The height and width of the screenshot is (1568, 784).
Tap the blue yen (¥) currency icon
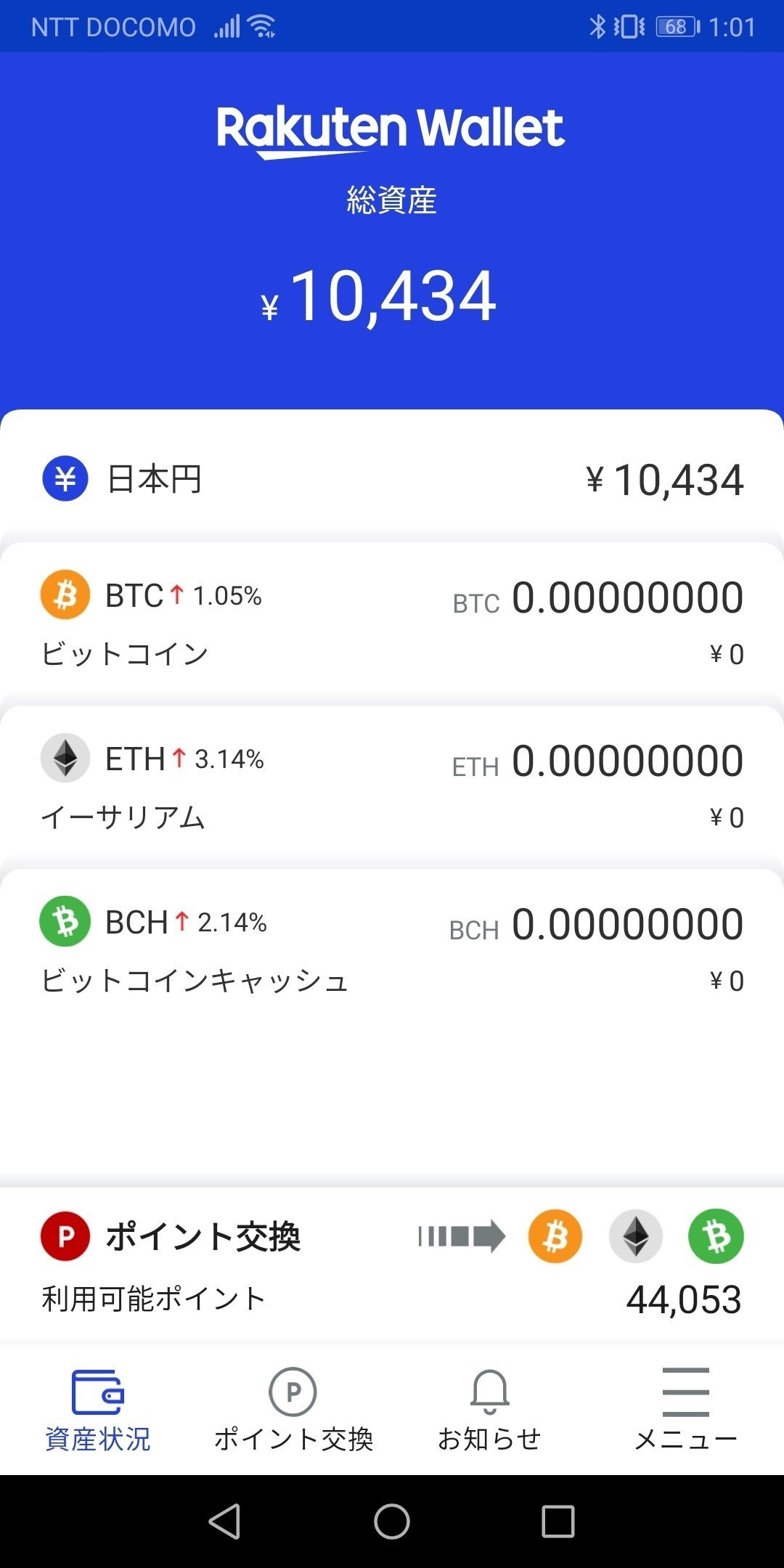[x=65, y=479]
